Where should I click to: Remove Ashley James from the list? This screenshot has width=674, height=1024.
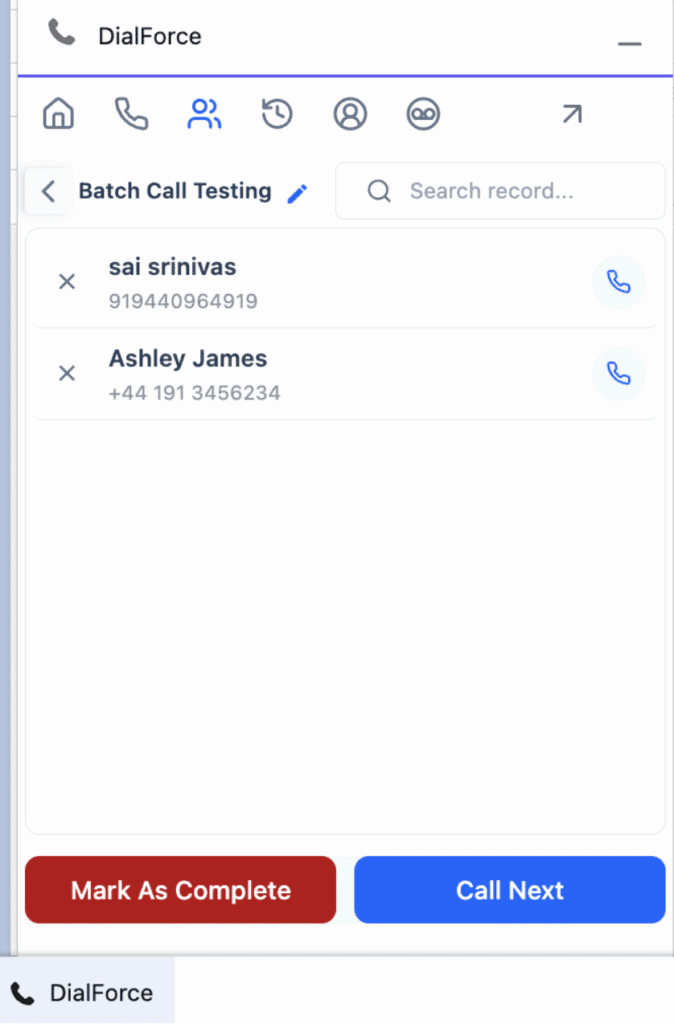coord(67,373)
